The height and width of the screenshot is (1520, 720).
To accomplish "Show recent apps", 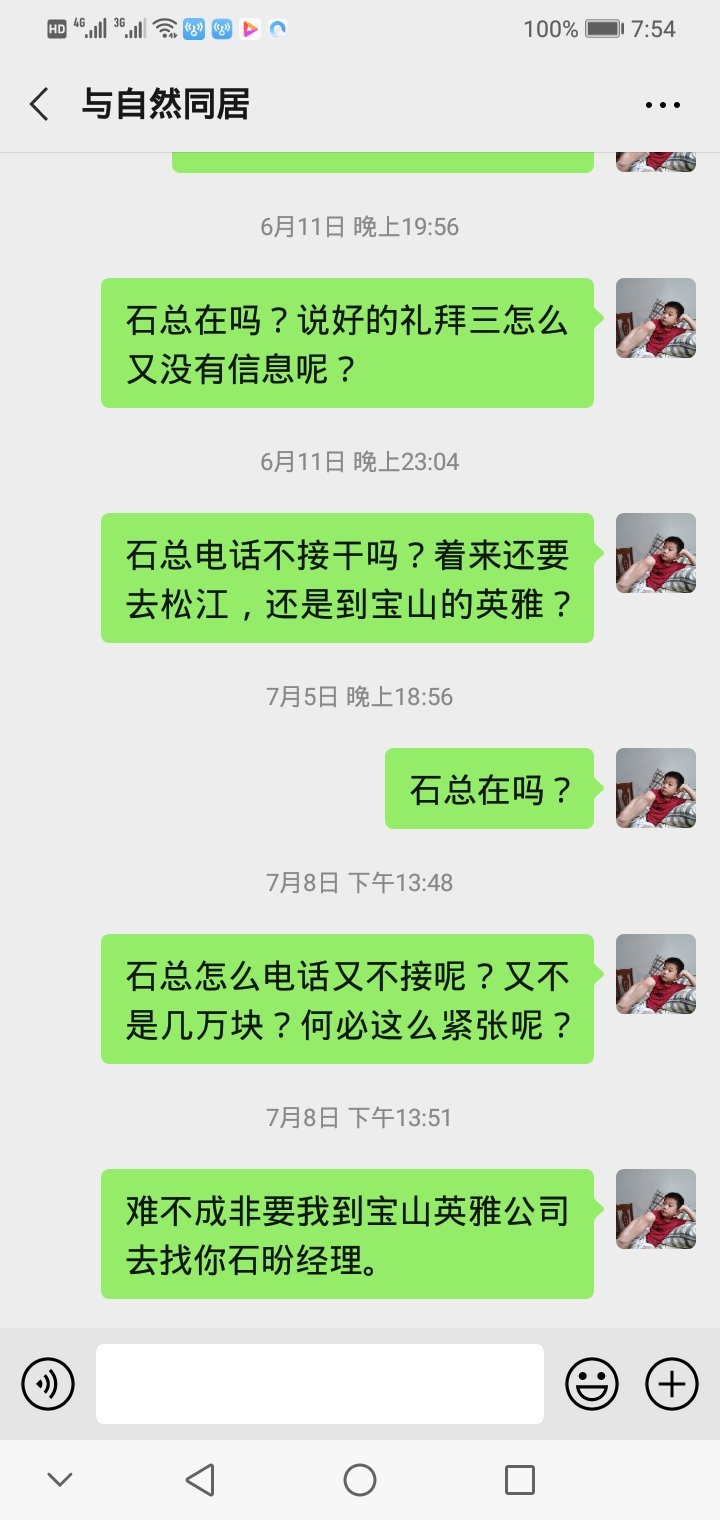I will (x=520, y=1480).
